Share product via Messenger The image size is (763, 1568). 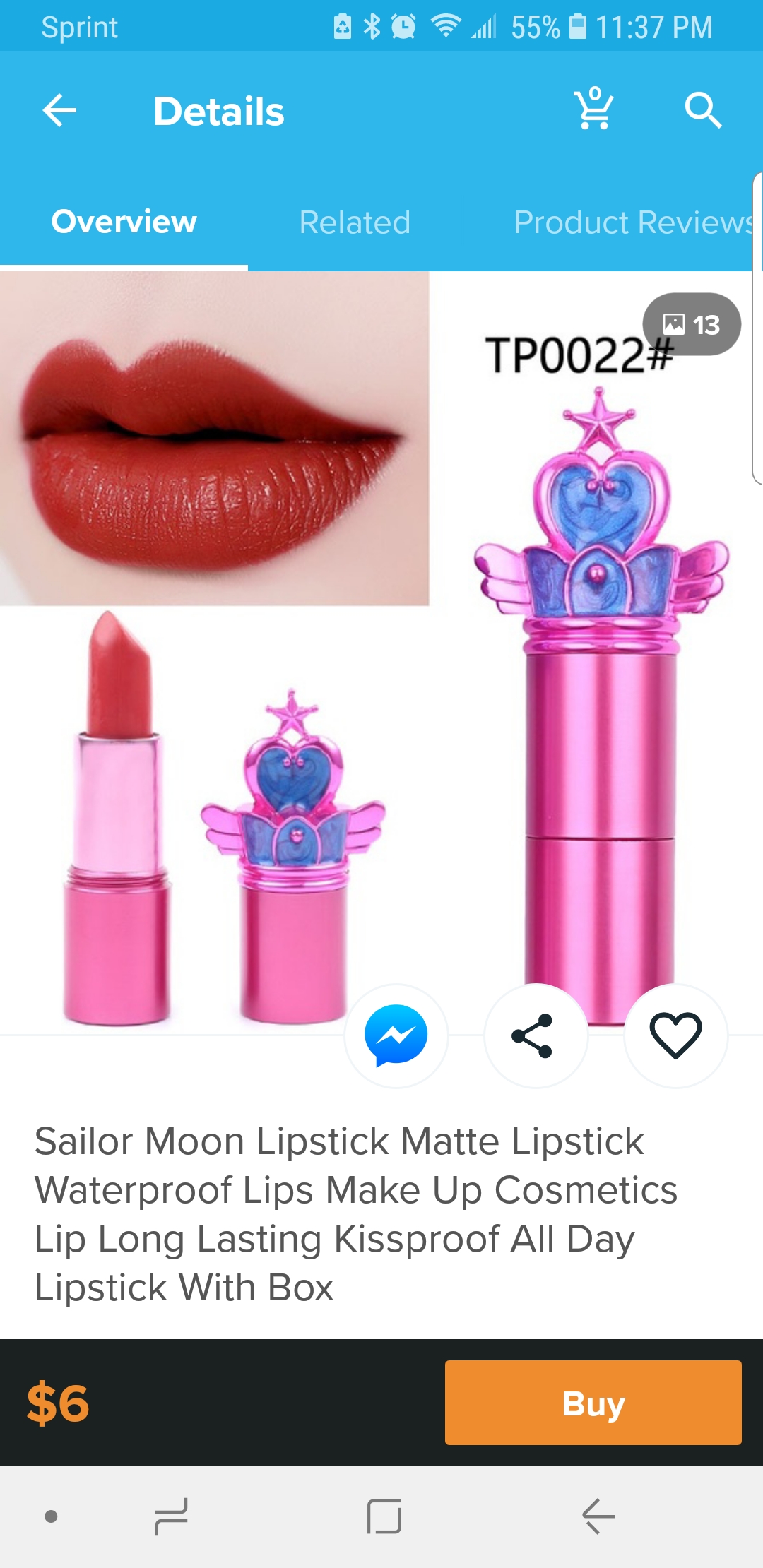point(396,1035)
